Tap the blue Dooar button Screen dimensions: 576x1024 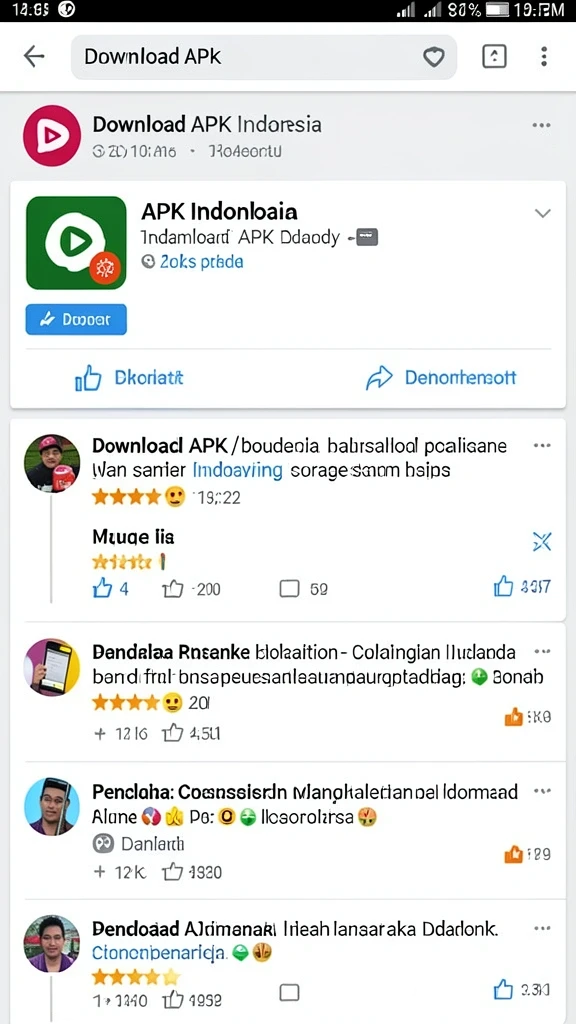(x=76, y=319)
